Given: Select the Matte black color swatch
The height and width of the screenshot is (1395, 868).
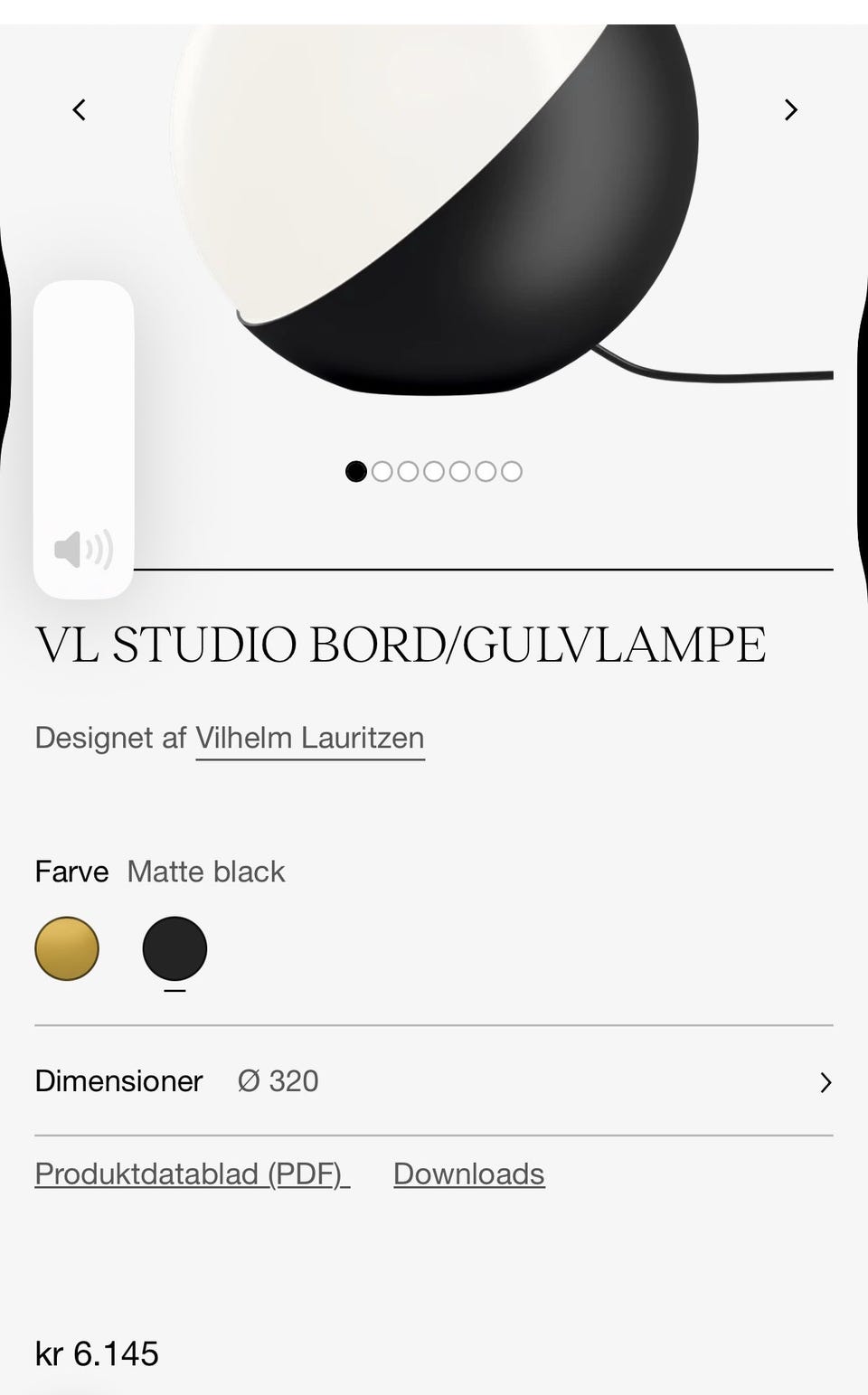Looking at the screenshot, I should point(175,947).
